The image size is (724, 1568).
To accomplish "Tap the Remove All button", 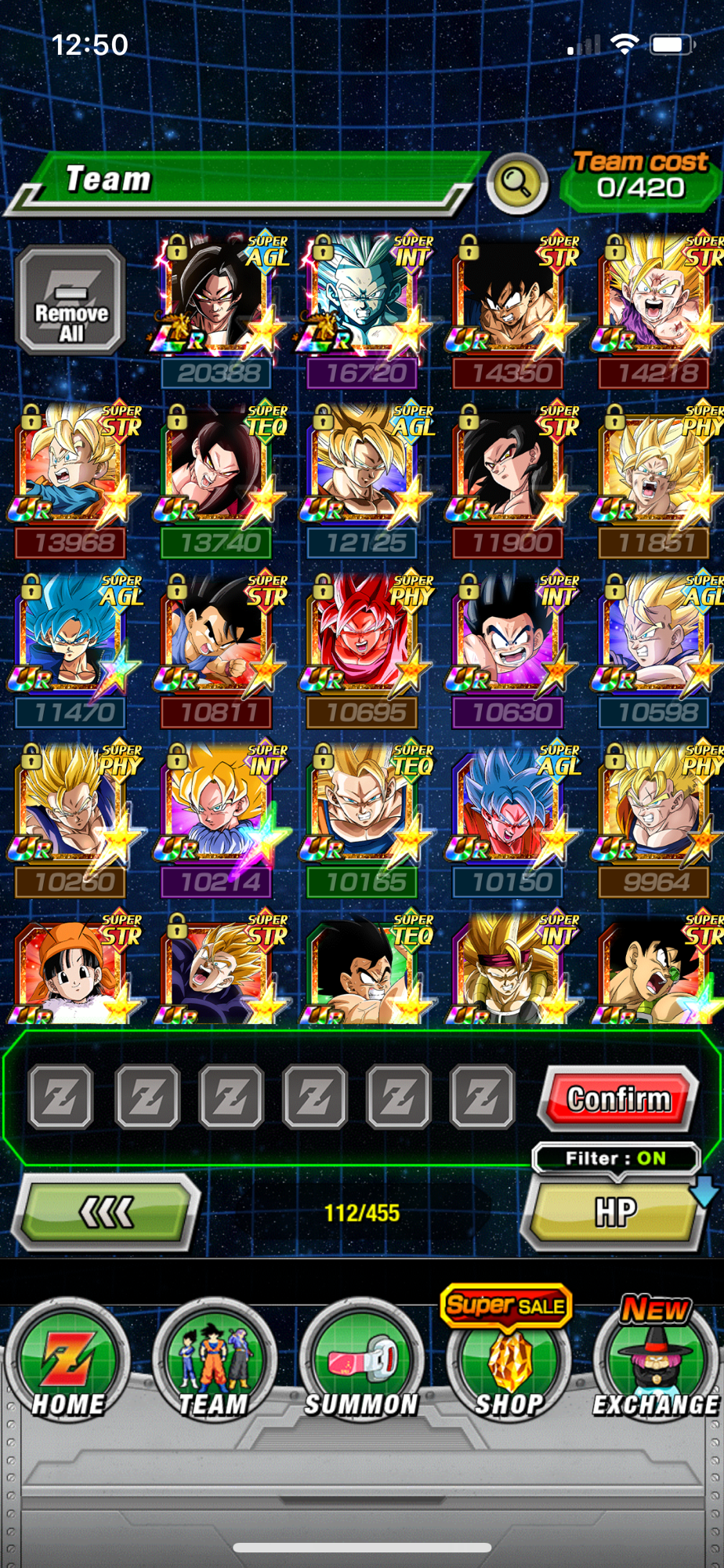I will point(71,300).
